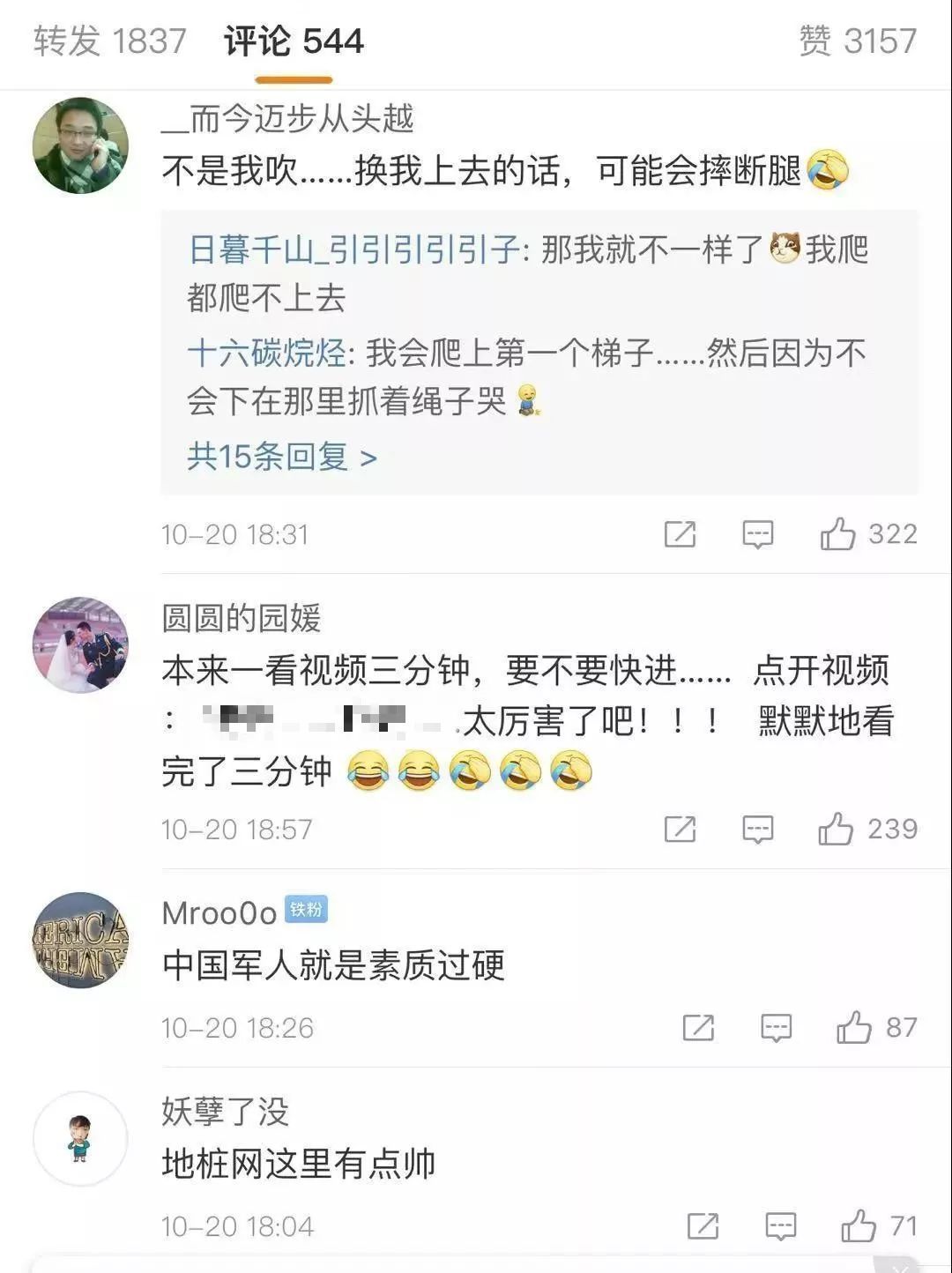Repost Mroo0o's comment
The image size is (952, 1273).
(698, 1028)
